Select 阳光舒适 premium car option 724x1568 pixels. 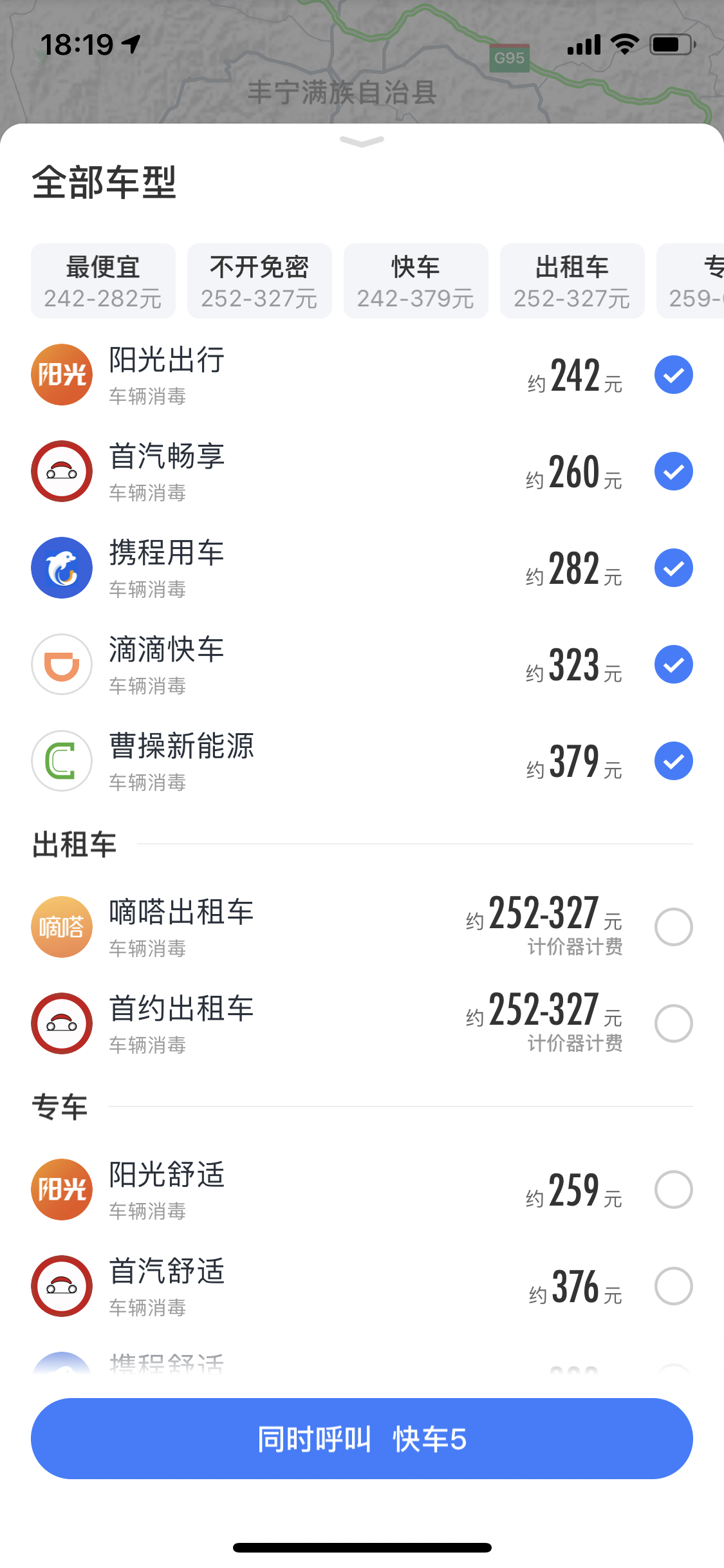click(673, 1190)
